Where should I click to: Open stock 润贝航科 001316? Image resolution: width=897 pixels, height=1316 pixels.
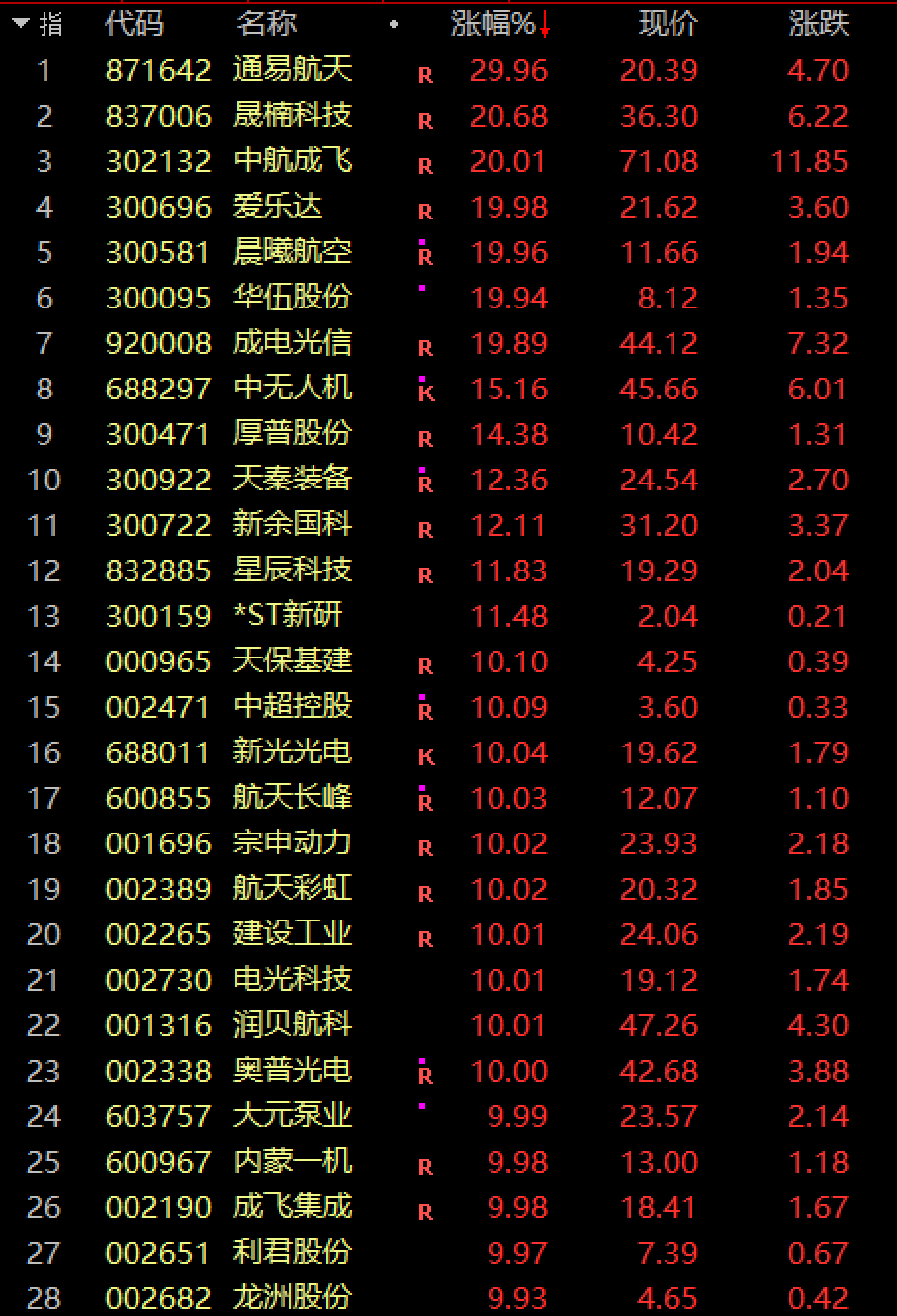tap(293, 1025)
